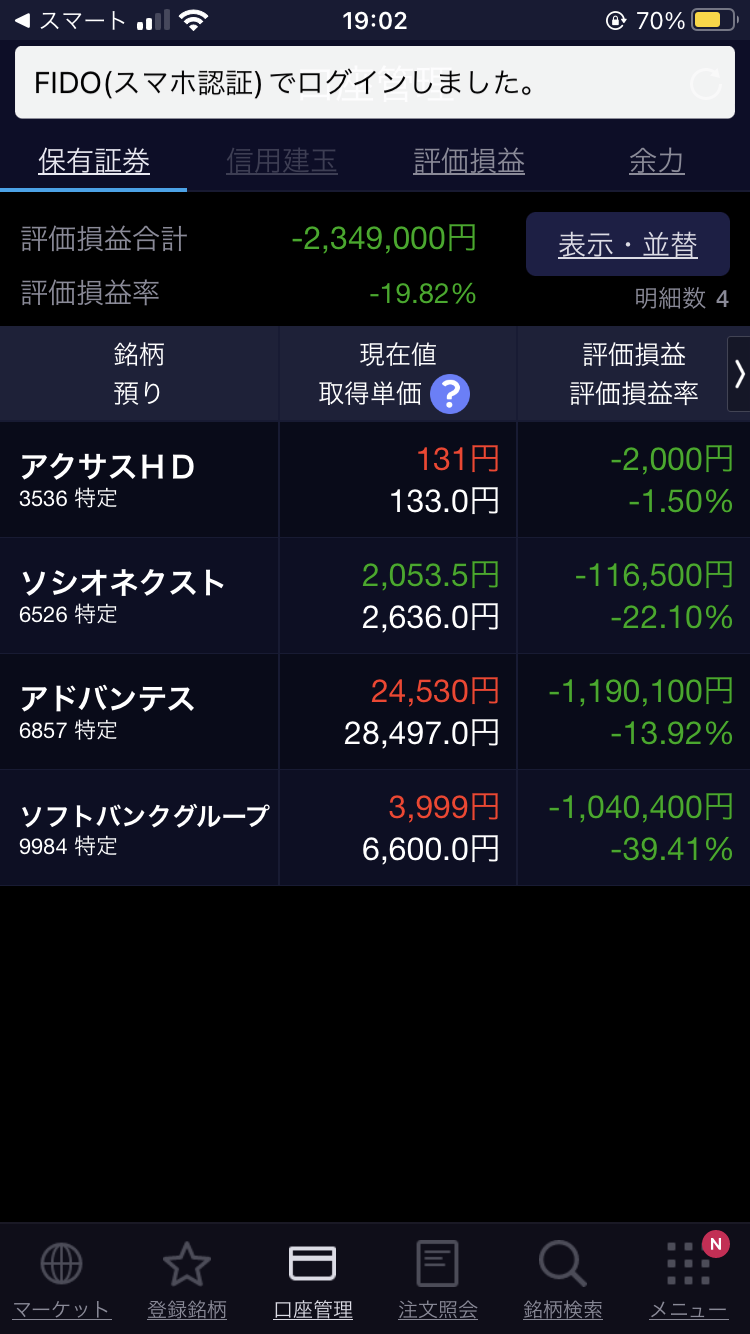Screen dimensions: 750x1334
Task: Open the アクサスHD holding row
Action: (x=140, y=479)
